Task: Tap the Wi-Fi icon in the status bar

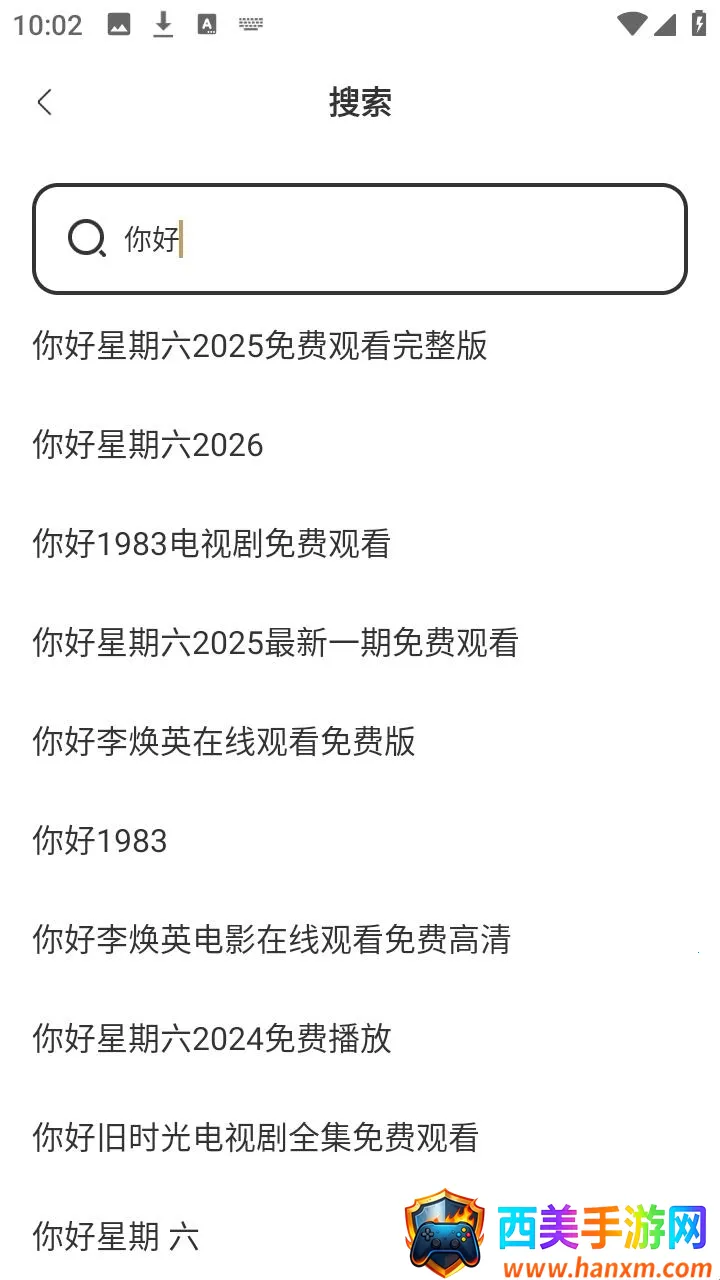Action: coord(633,24)
